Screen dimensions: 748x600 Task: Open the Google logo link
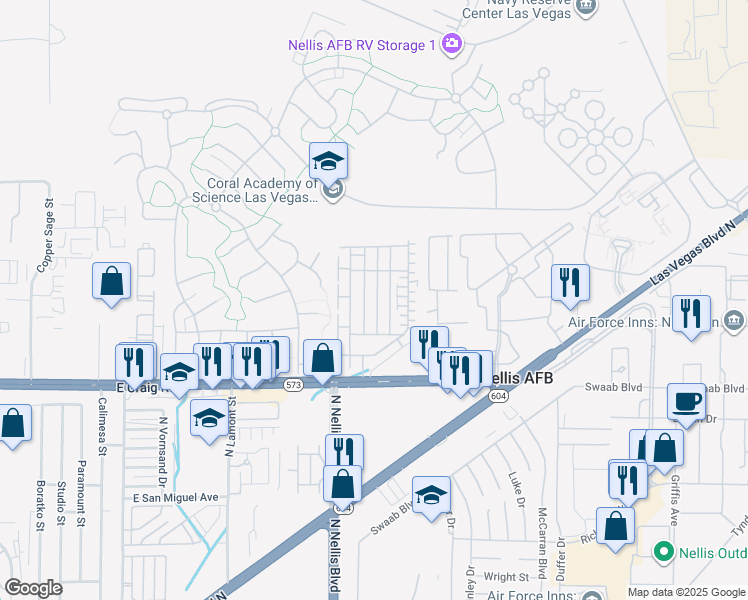33,588
